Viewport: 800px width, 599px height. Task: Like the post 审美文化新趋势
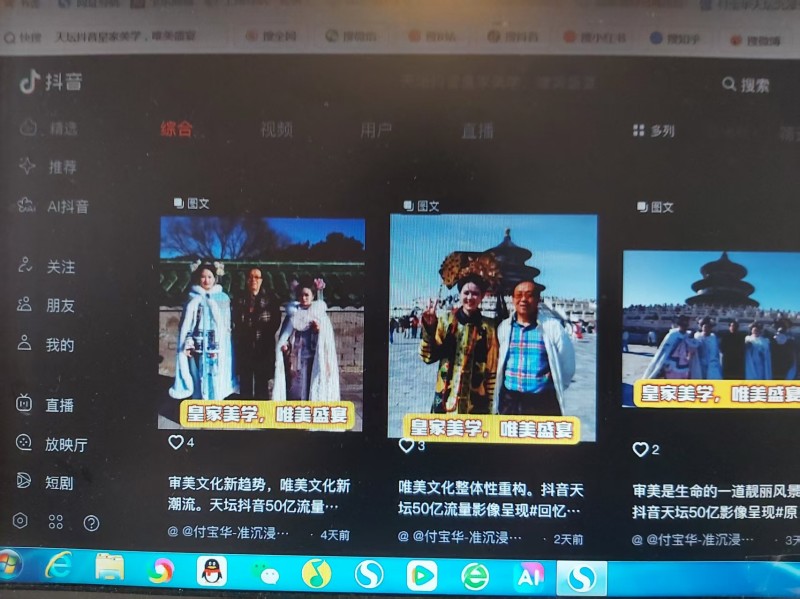click(177, 442)
